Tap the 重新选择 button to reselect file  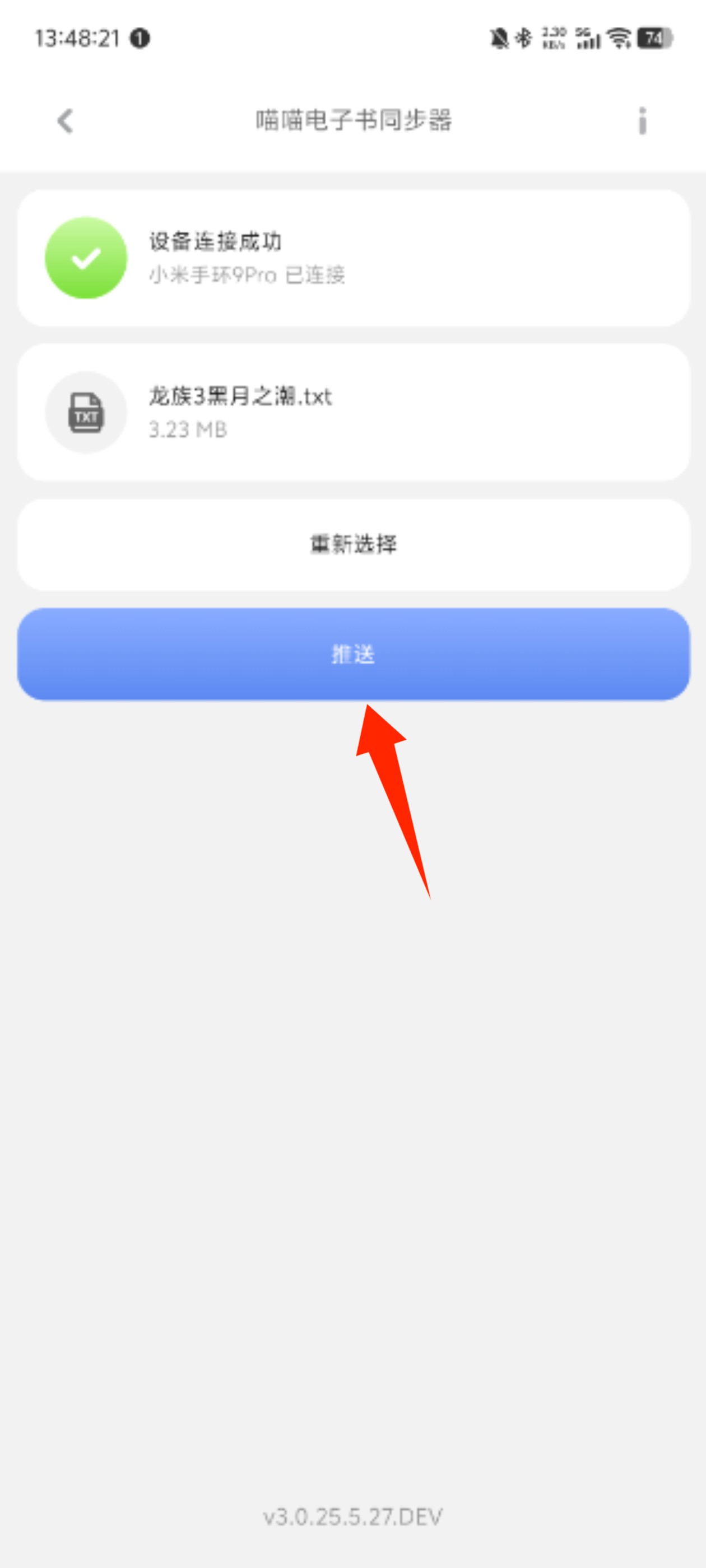pyautogui.click(x=354, y=544)
